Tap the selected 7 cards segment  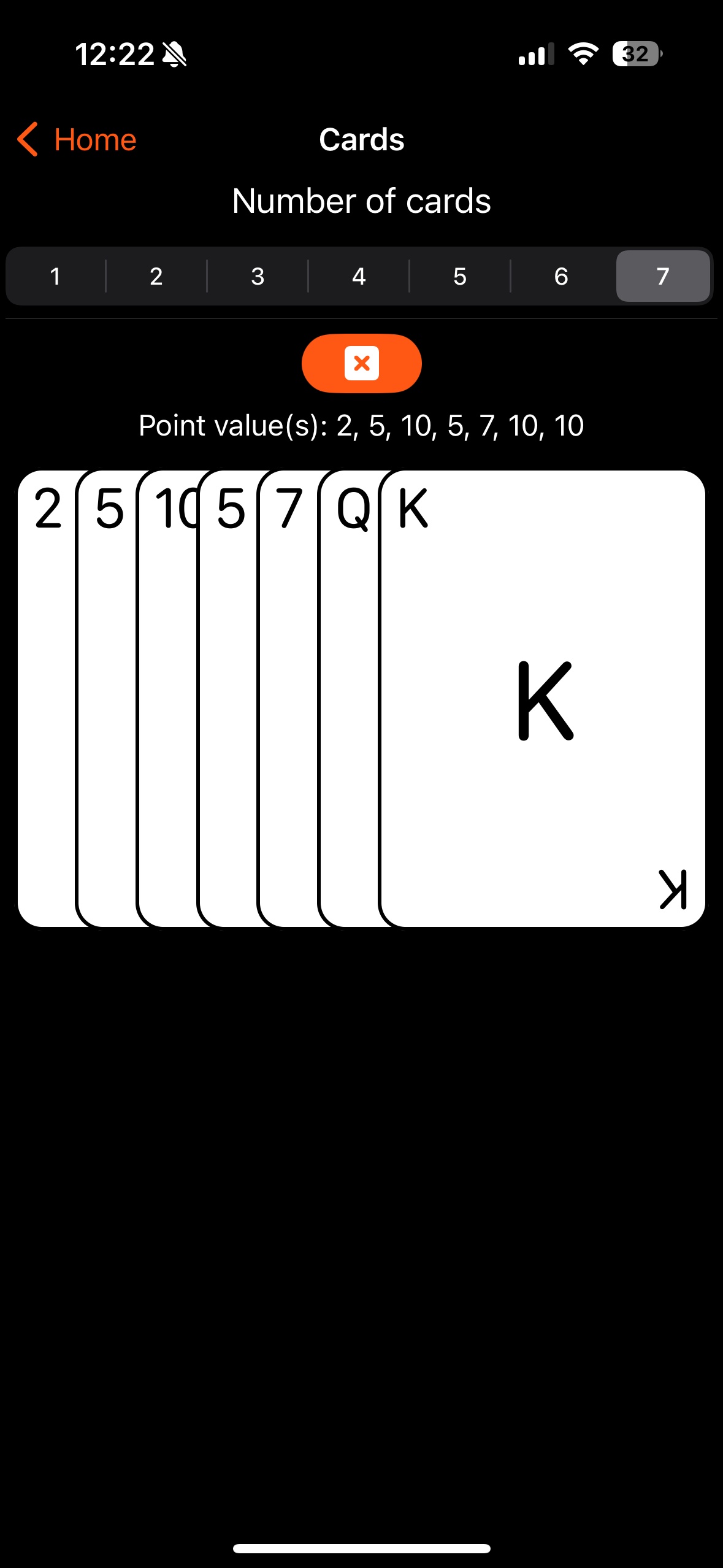pyautogui.click(x=662, y=276)
